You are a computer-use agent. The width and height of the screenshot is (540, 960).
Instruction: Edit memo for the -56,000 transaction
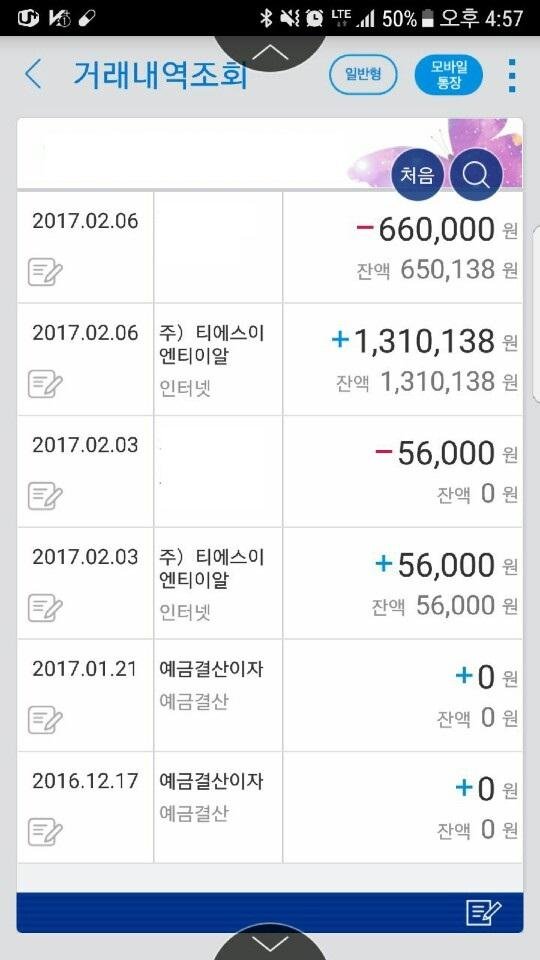pos(45,496)
